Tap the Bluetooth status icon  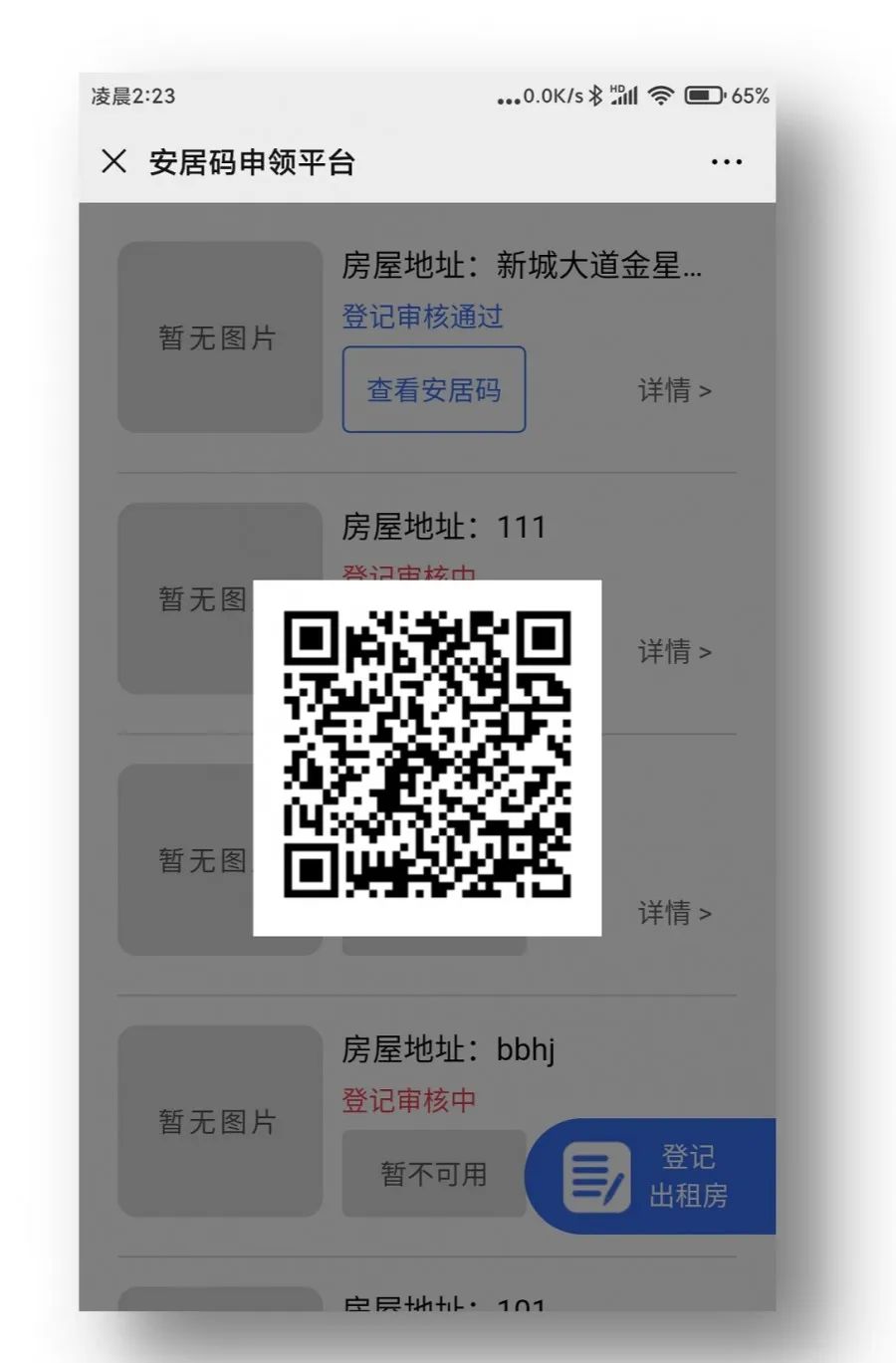click(x=598, y=96)
